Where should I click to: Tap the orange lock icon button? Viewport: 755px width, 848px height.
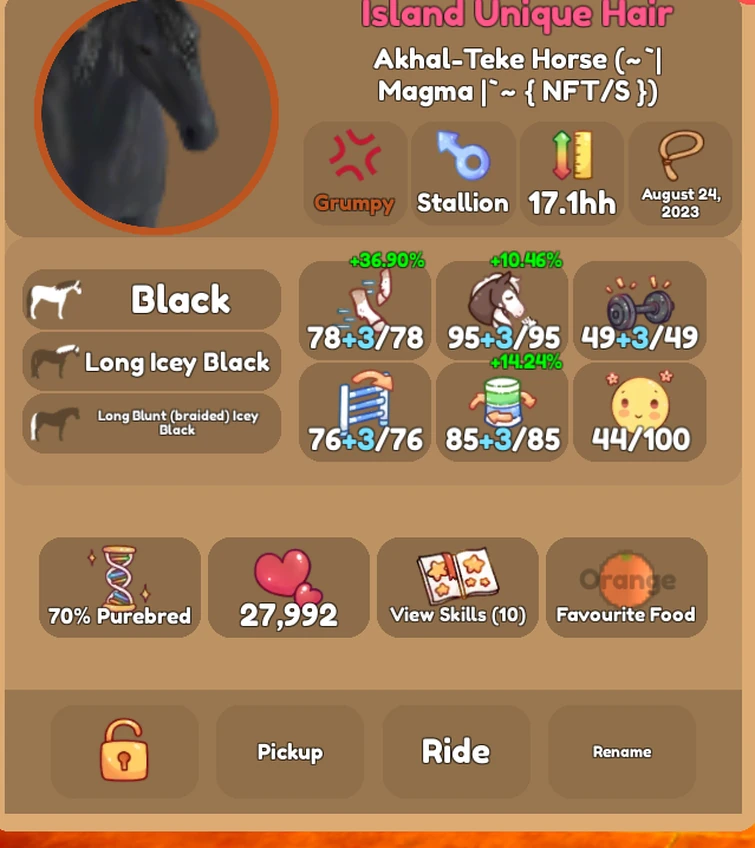click(x=124, y=751)
